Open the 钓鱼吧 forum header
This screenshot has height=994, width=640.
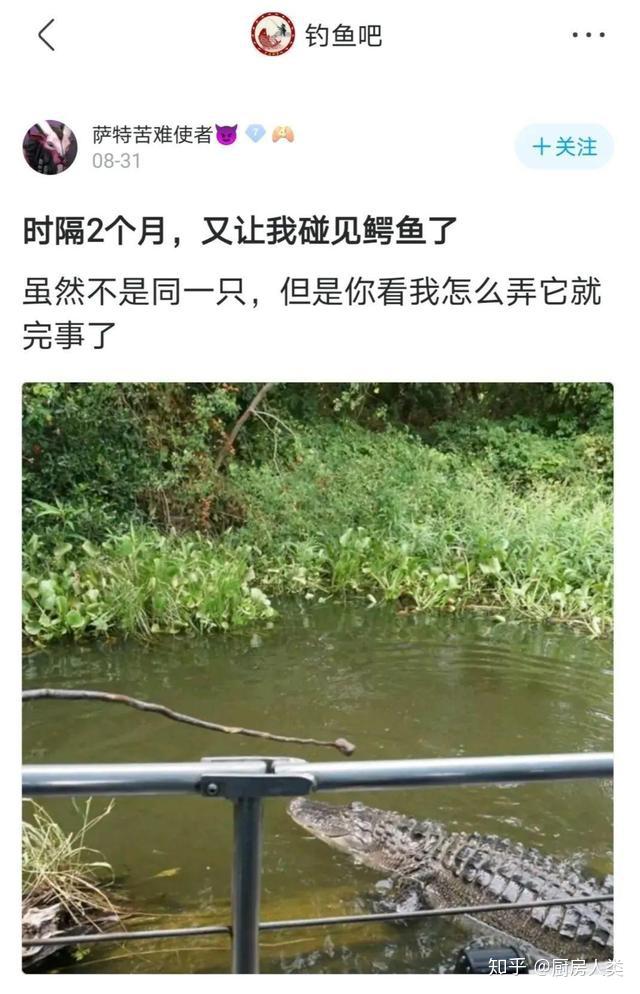[318, 35]
